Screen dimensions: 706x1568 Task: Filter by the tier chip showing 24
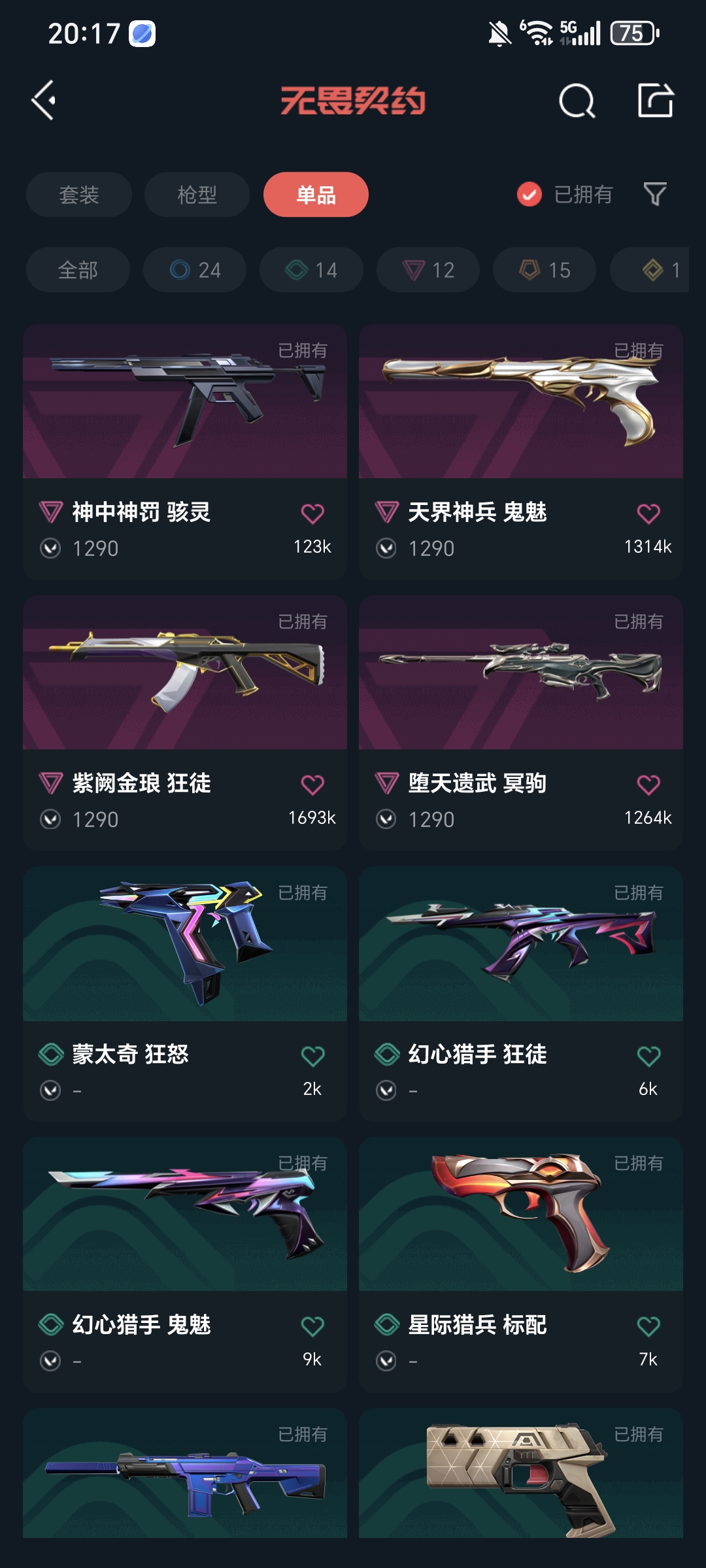pyautogui.click(x=195, y=270)
